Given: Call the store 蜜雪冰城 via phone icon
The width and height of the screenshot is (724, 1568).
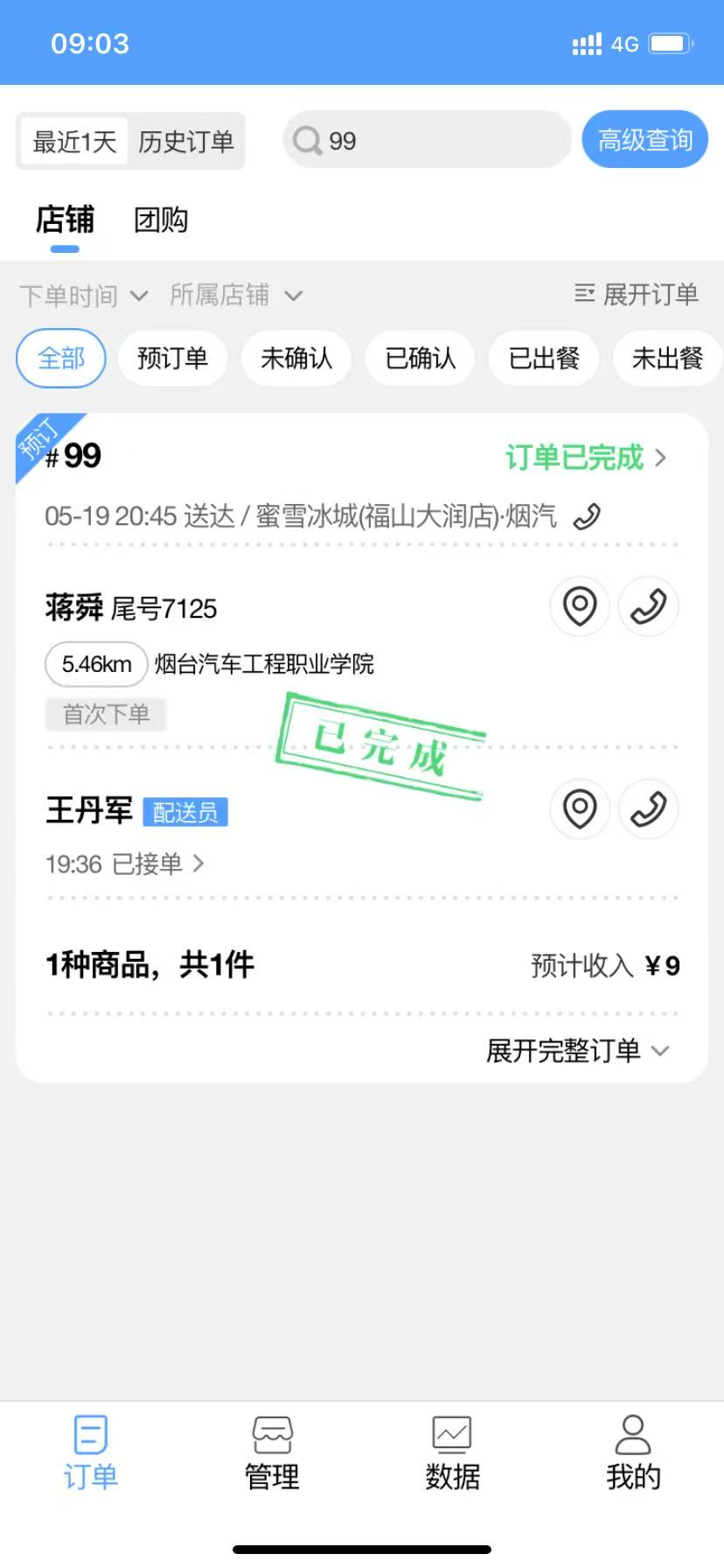Looking at the screenshot, I should tap(587, 516).
